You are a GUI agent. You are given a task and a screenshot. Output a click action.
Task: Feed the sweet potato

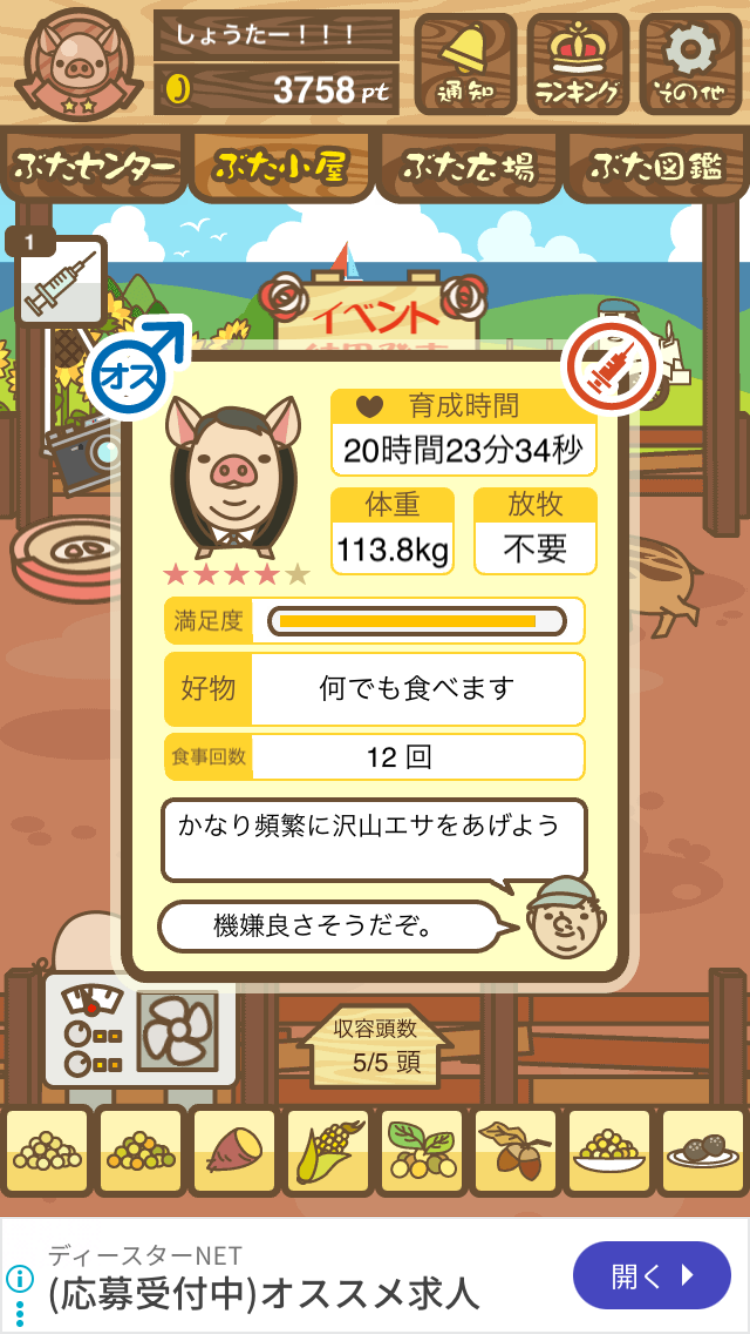tap(233, 1152)
